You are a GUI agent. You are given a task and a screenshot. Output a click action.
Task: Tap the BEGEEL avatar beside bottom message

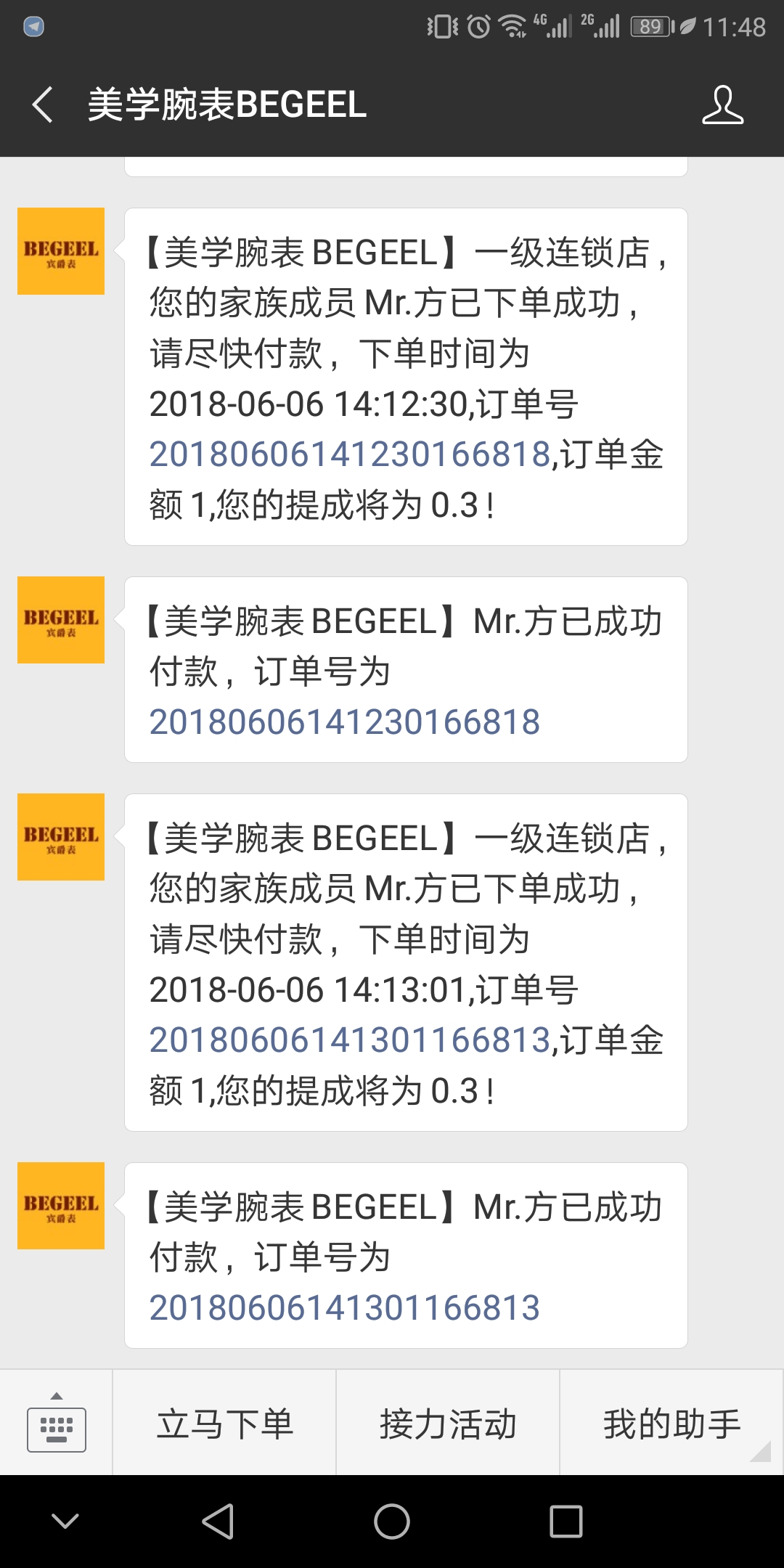(x=61, y=1205)
